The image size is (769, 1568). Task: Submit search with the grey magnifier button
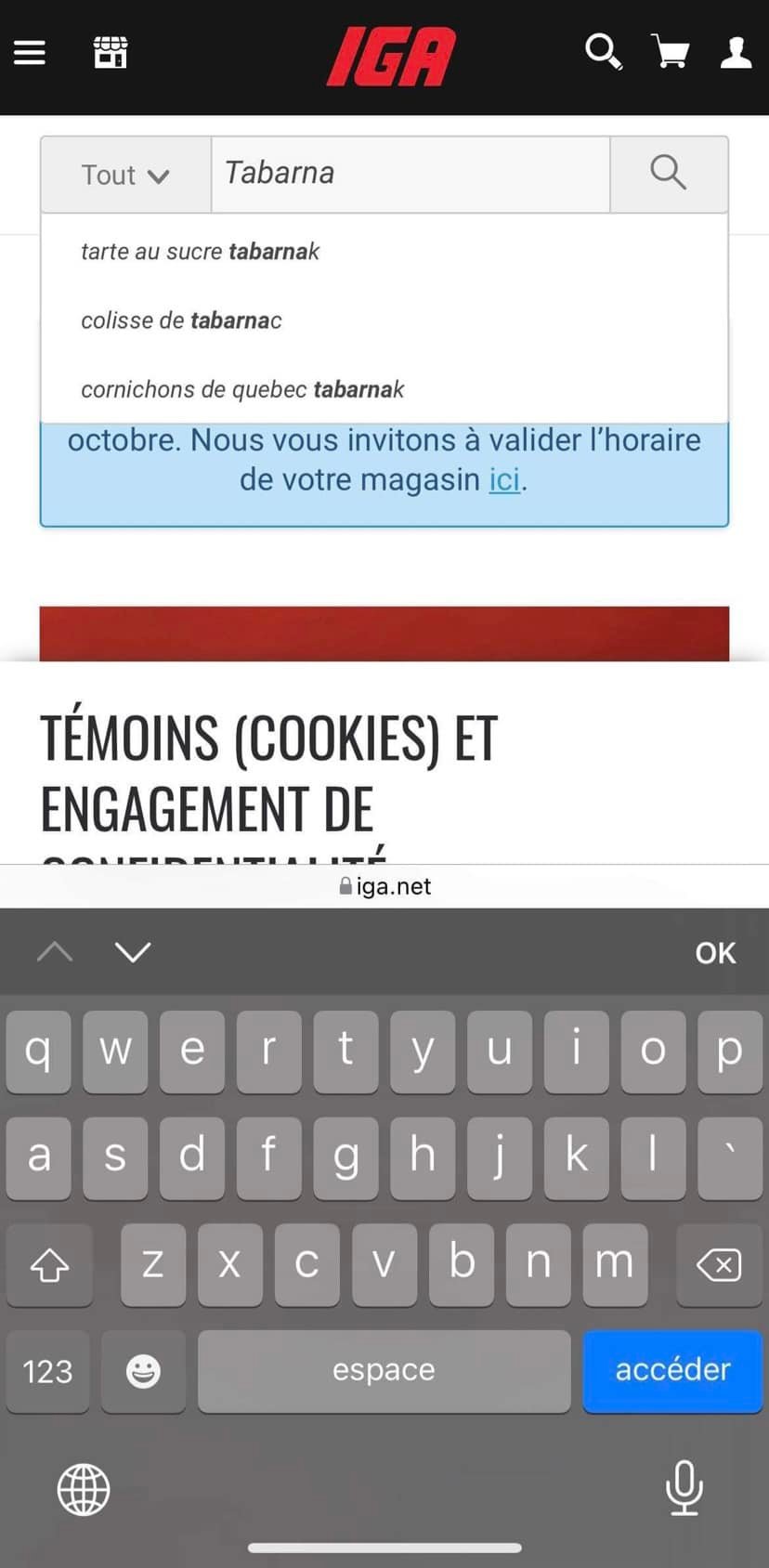tap(668, 174)
